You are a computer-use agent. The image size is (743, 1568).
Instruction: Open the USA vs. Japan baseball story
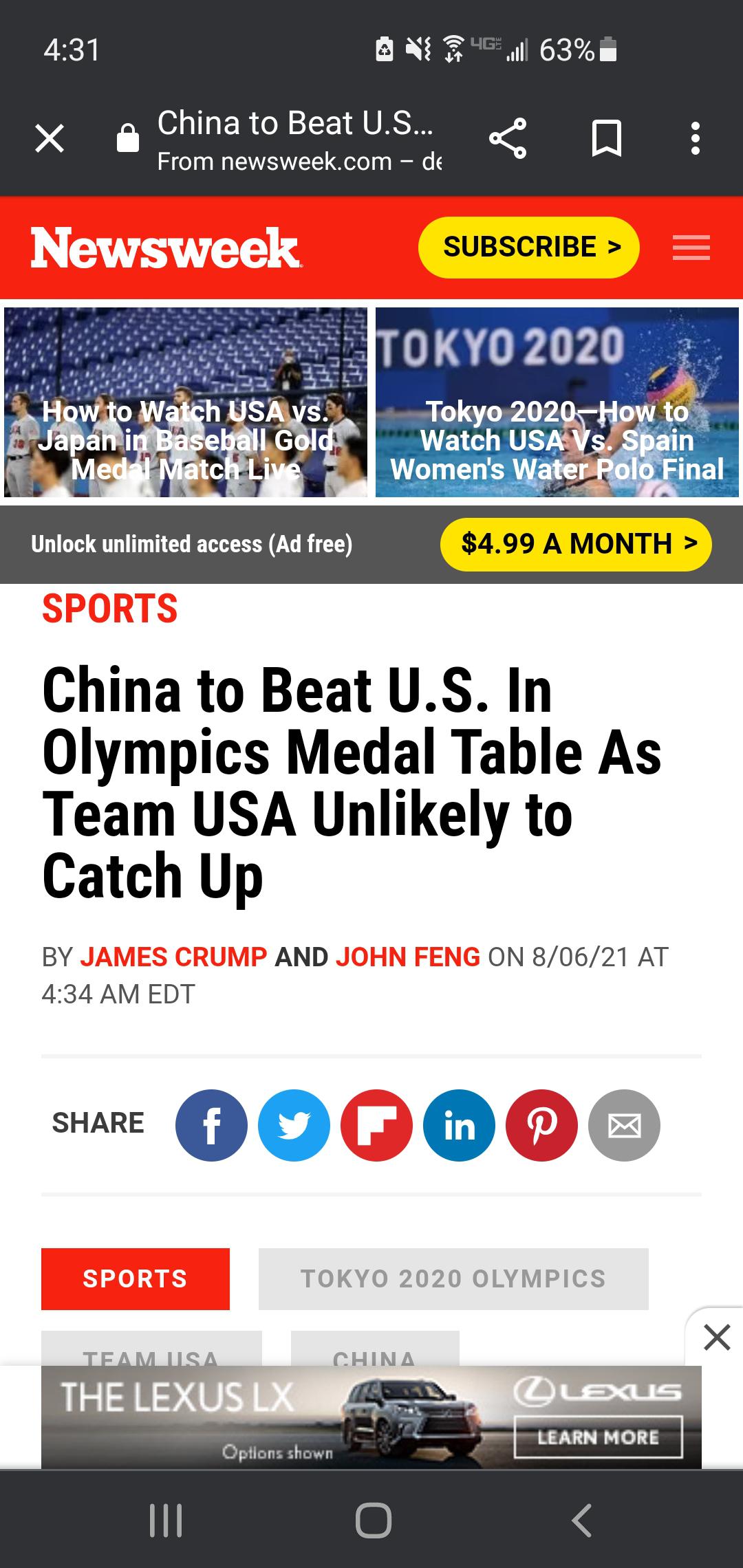(x=186, y=402)
